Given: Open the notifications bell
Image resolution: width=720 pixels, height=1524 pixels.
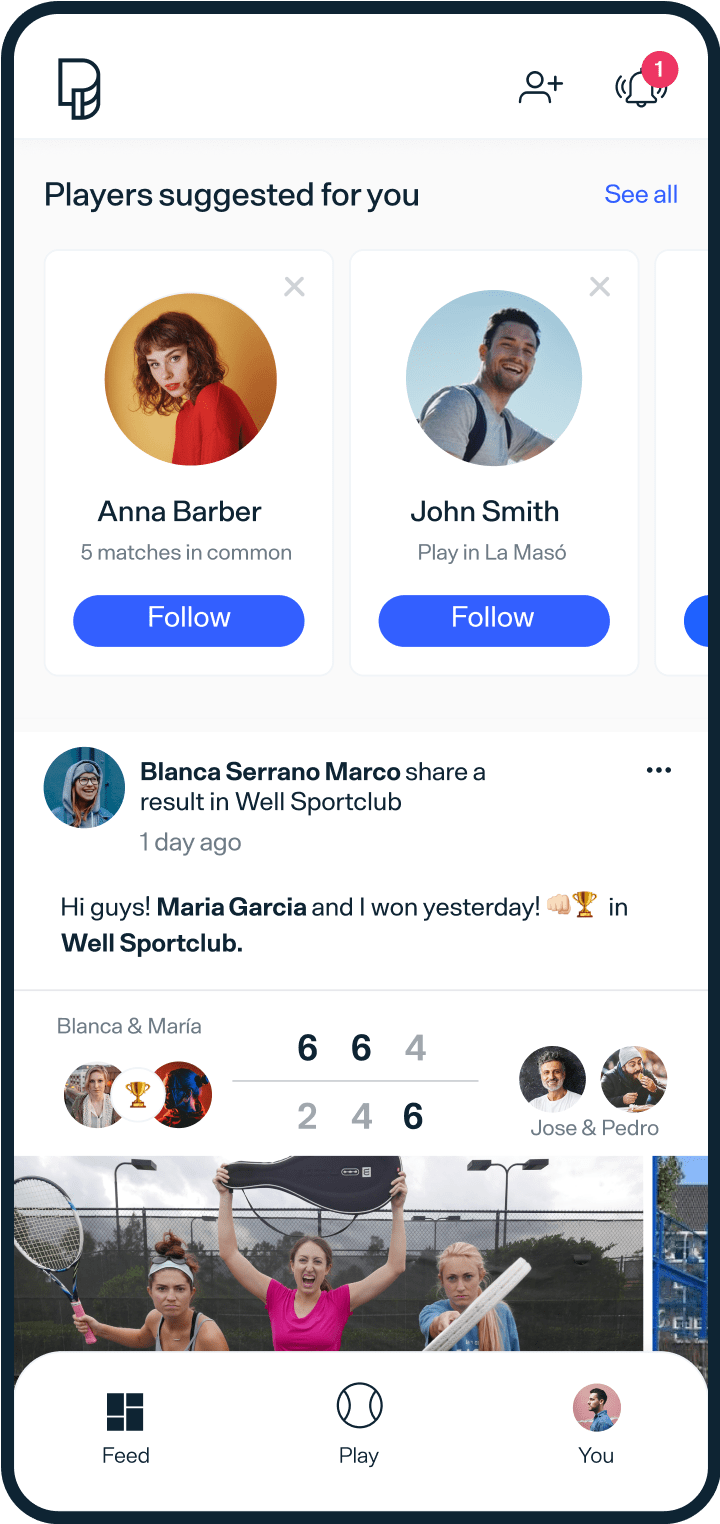Looking at the screenshot, I should pyautogui.click(x=641, y=88).
